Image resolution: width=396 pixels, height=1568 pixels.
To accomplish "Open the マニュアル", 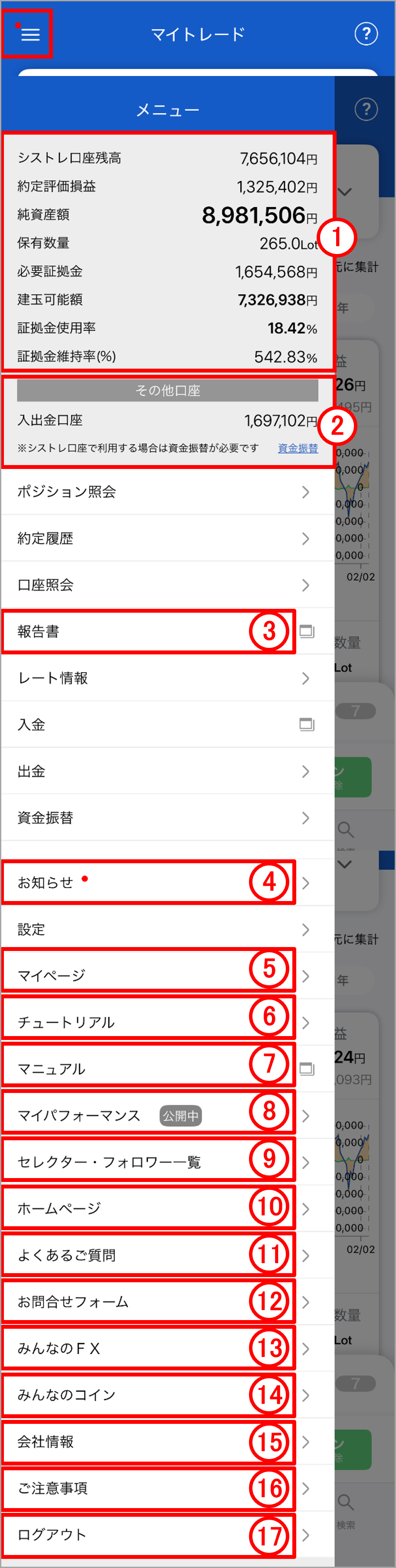I will [148, 1069].
